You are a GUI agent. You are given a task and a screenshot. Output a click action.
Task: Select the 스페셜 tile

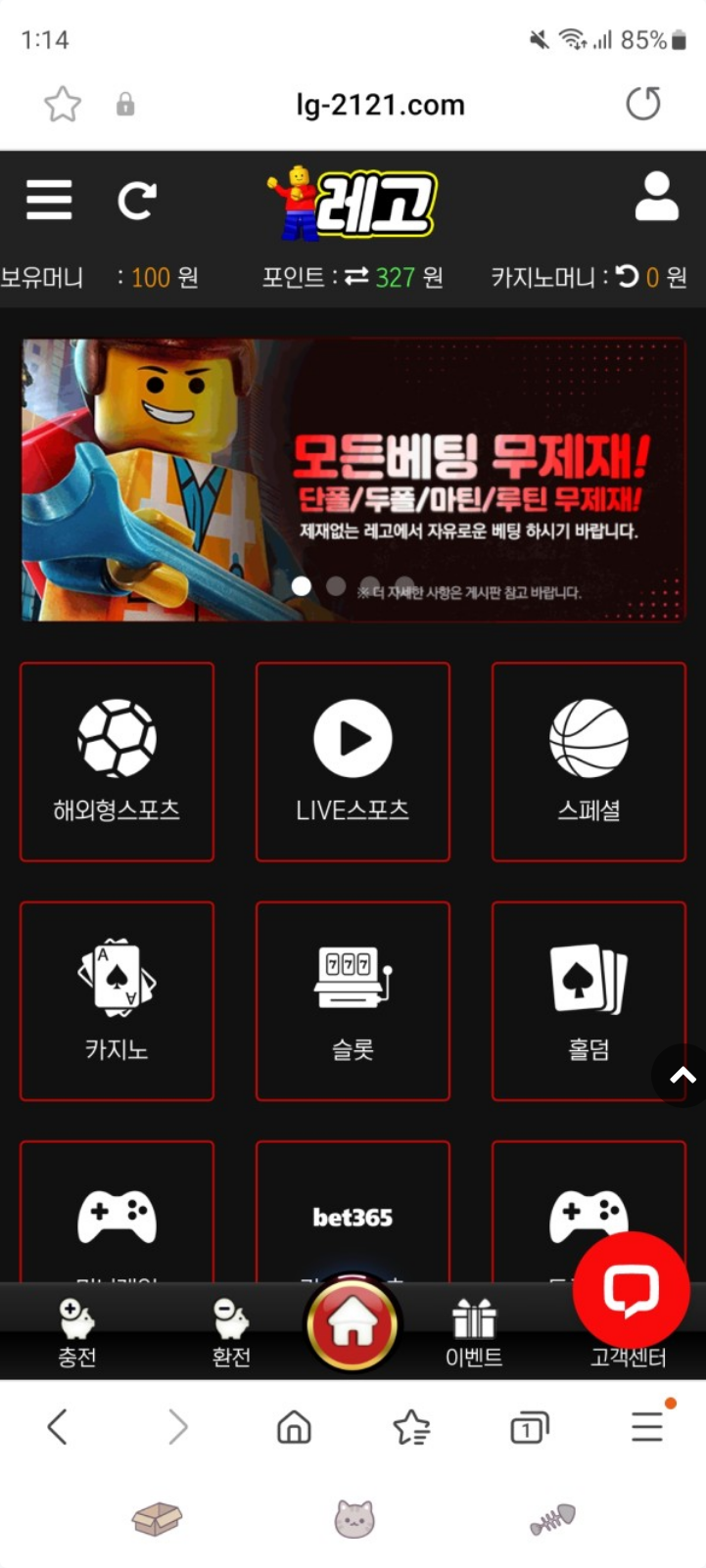(x=588, y=761)
